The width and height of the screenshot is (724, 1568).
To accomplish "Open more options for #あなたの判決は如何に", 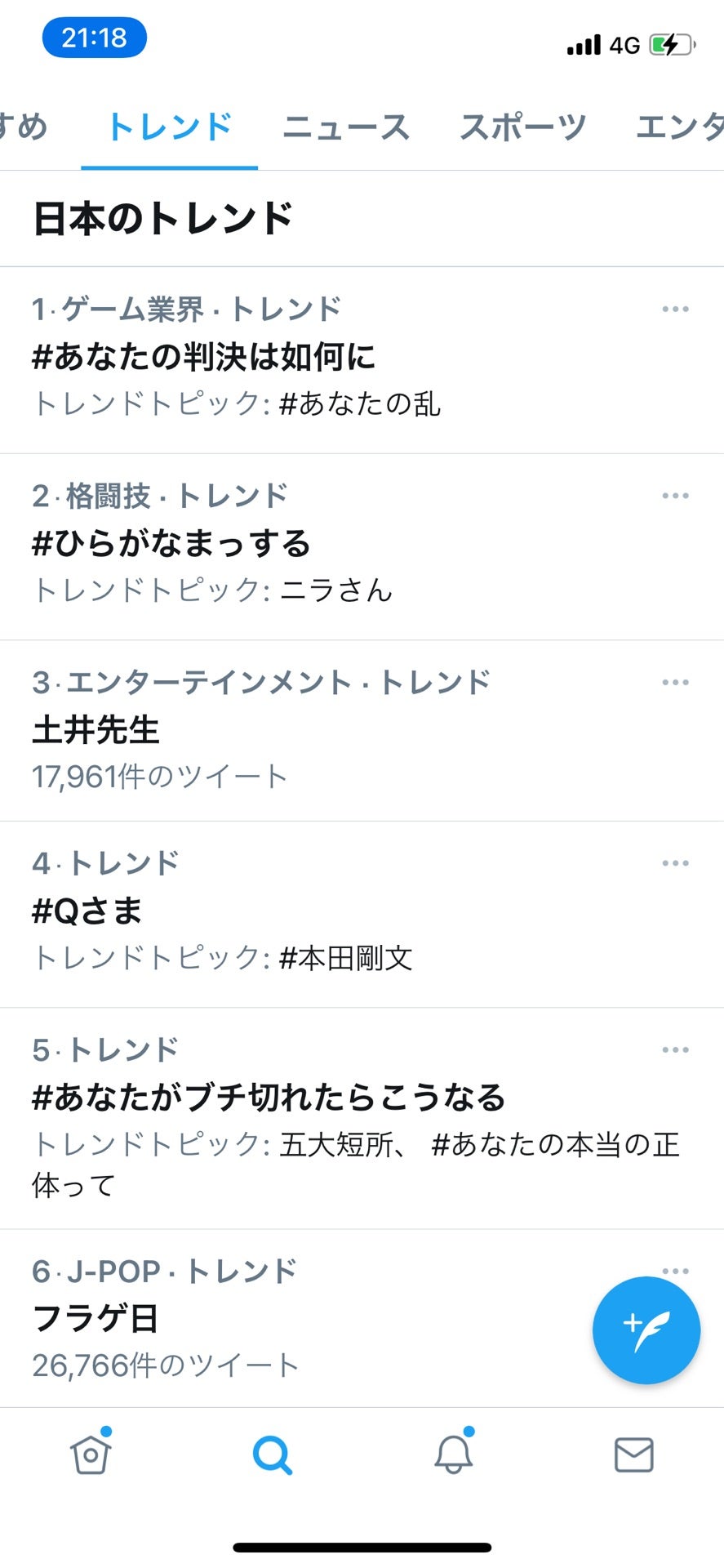I will click(675, 310).
